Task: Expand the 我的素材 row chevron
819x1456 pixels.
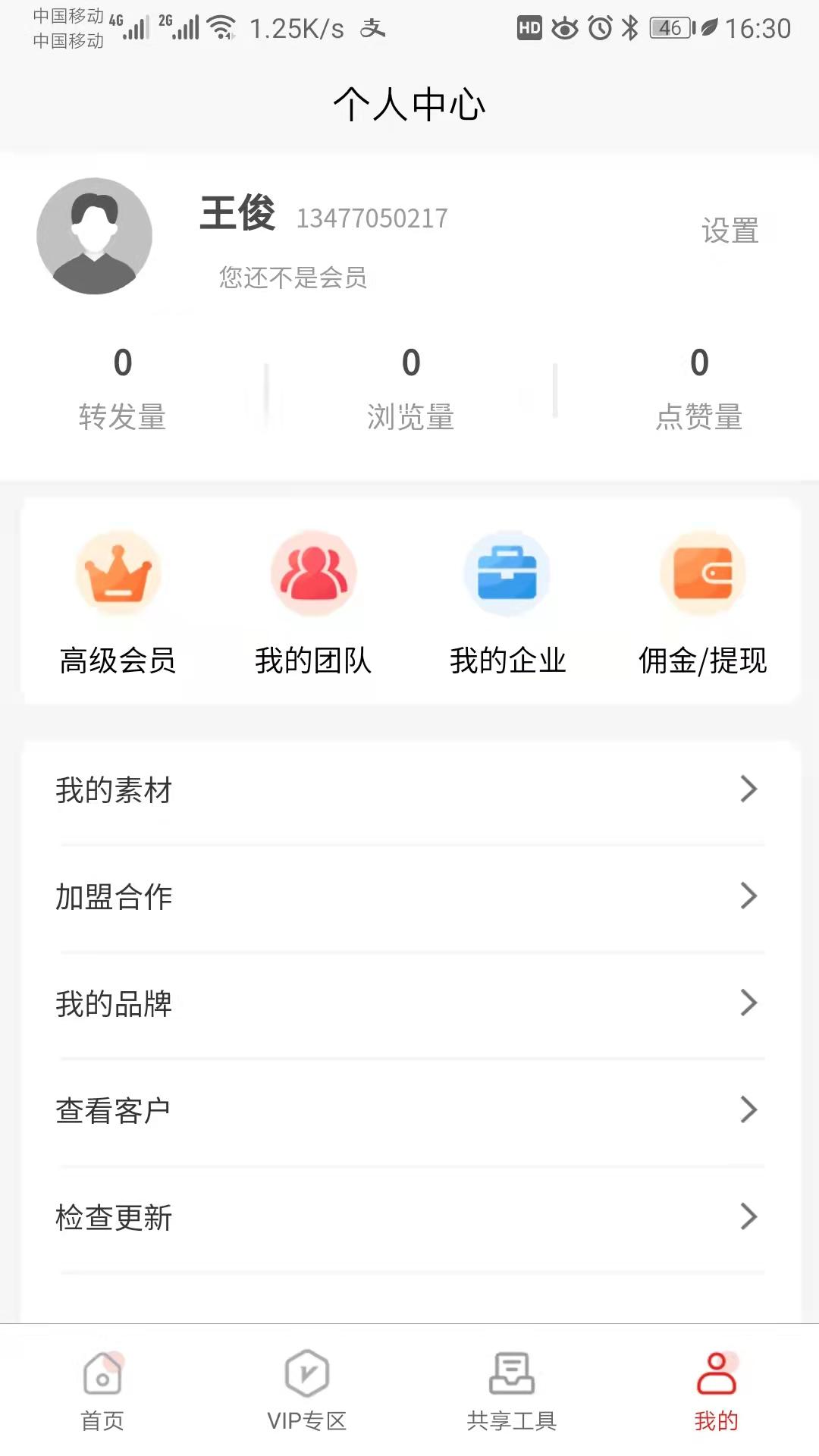Action: tap(748, 789)
